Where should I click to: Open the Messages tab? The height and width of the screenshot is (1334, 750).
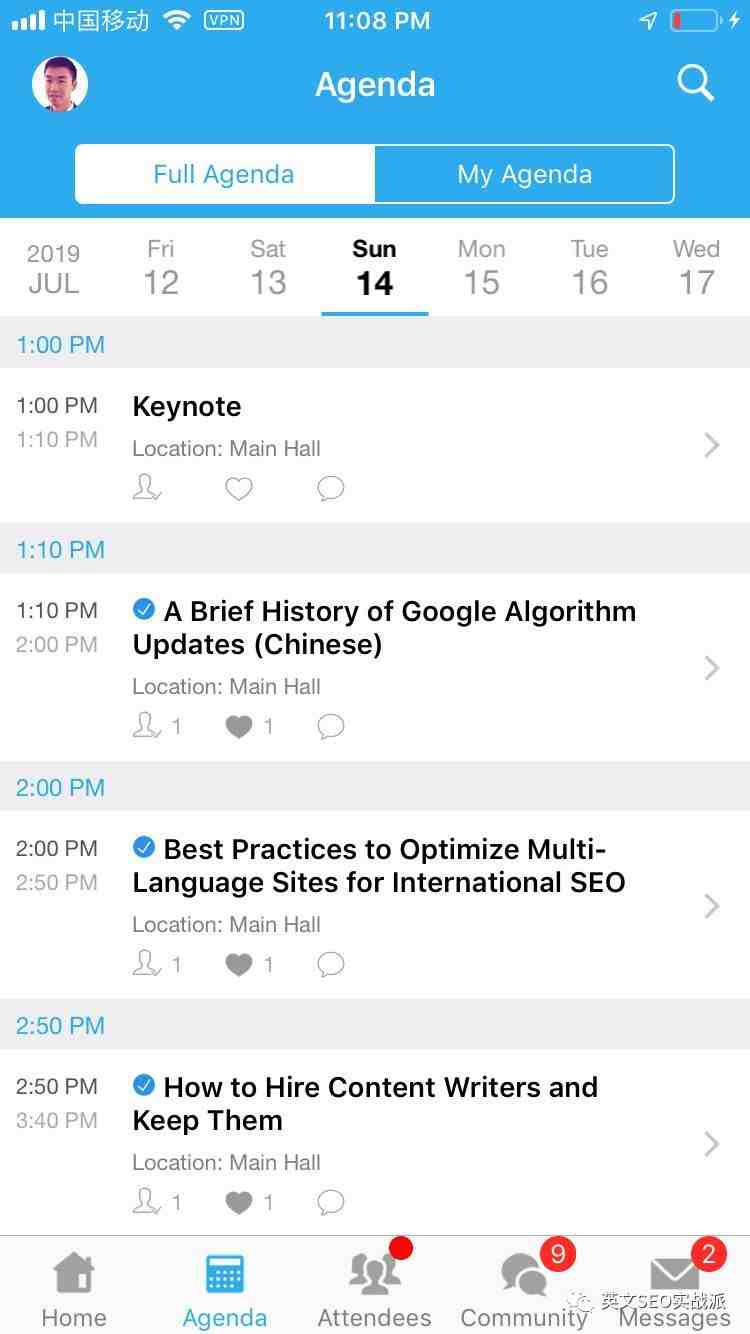tap(675, 1290)
